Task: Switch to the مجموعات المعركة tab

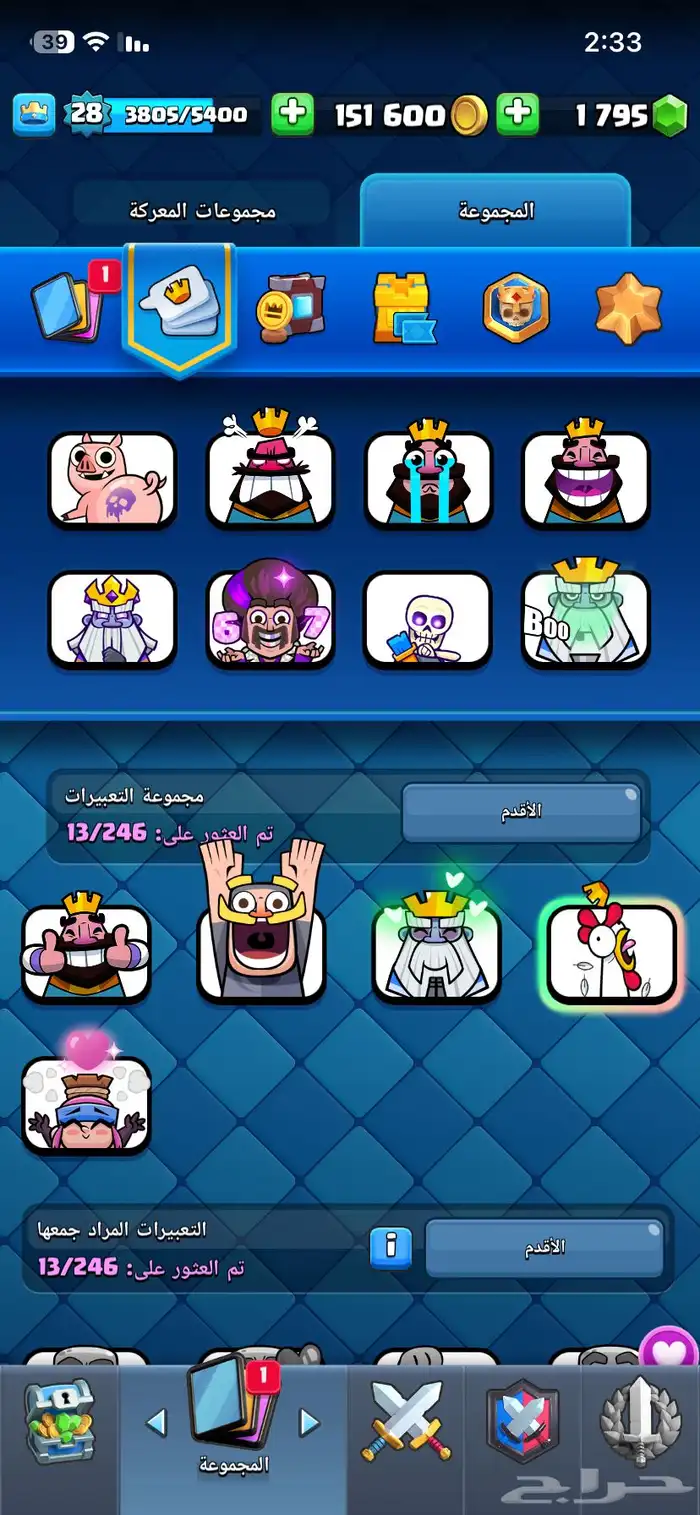Action: tap(202, 211)
